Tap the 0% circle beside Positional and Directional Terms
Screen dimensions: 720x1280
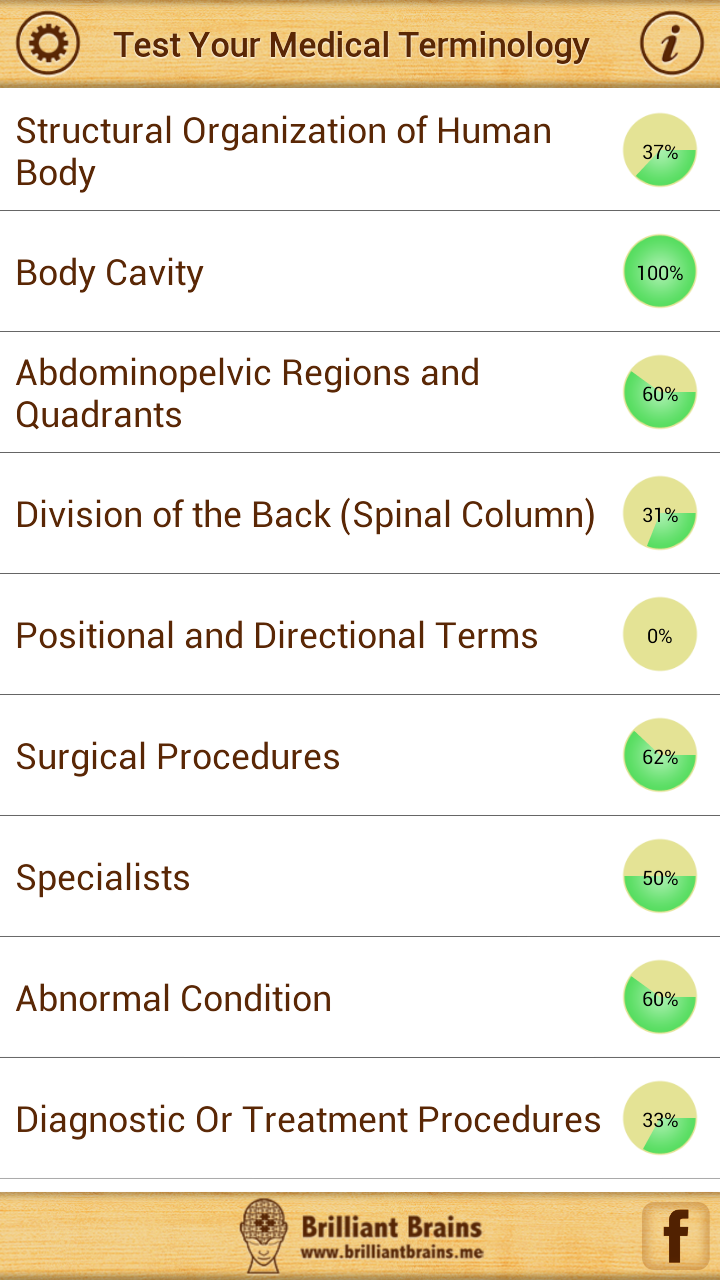pos(660,634)
